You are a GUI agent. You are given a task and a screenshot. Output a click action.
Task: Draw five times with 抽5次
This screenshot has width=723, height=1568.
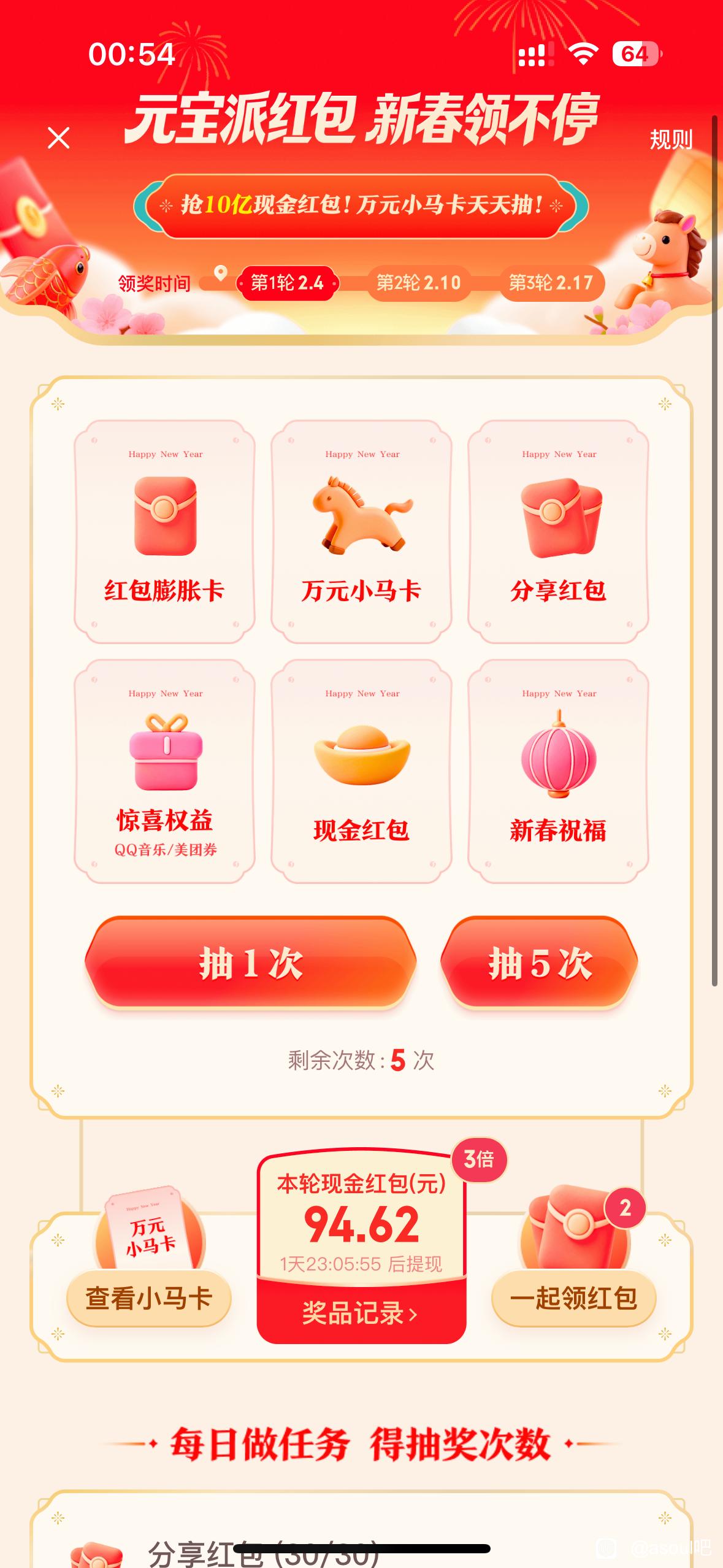click(540, 963)
